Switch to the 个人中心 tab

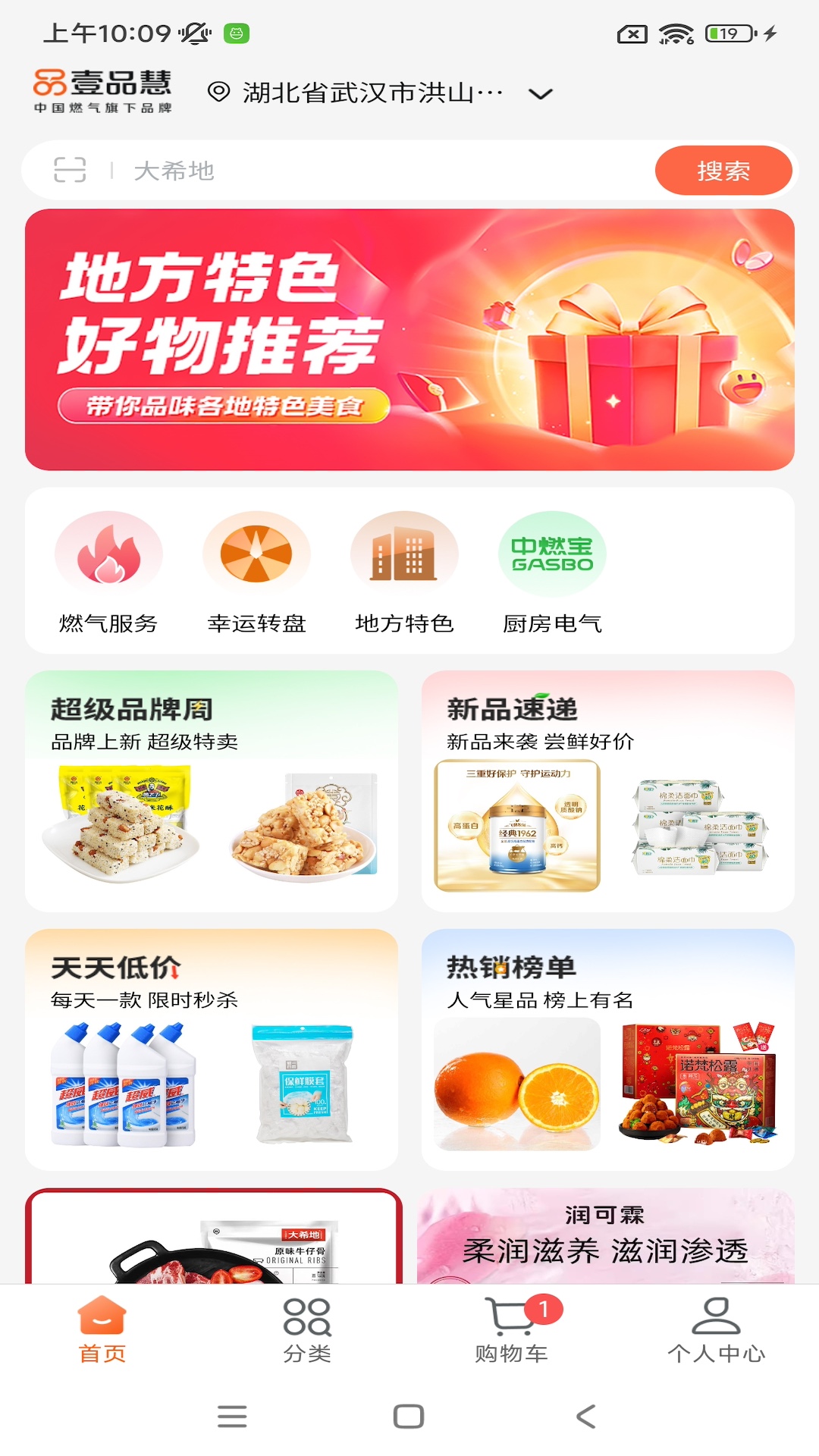716,1330
